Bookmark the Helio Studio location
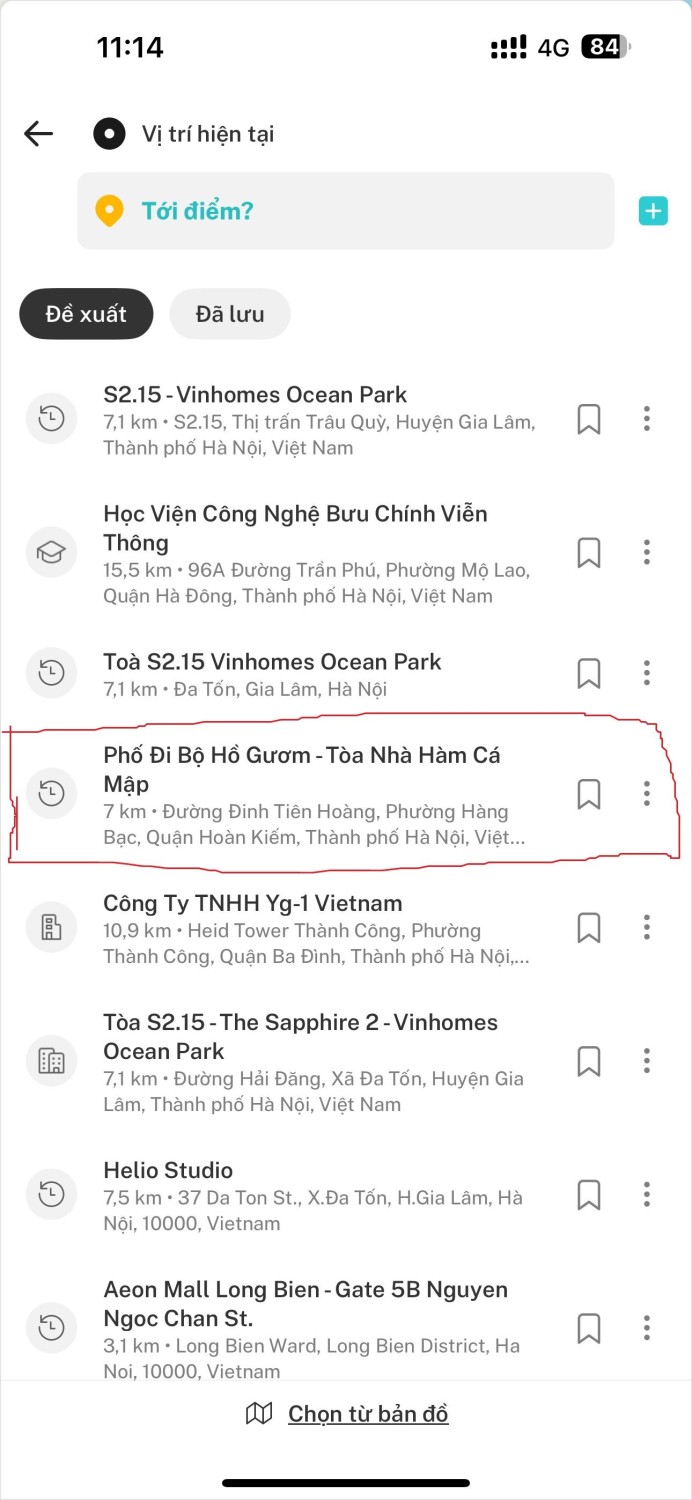692x1500 pixels. pos(589,1194)
